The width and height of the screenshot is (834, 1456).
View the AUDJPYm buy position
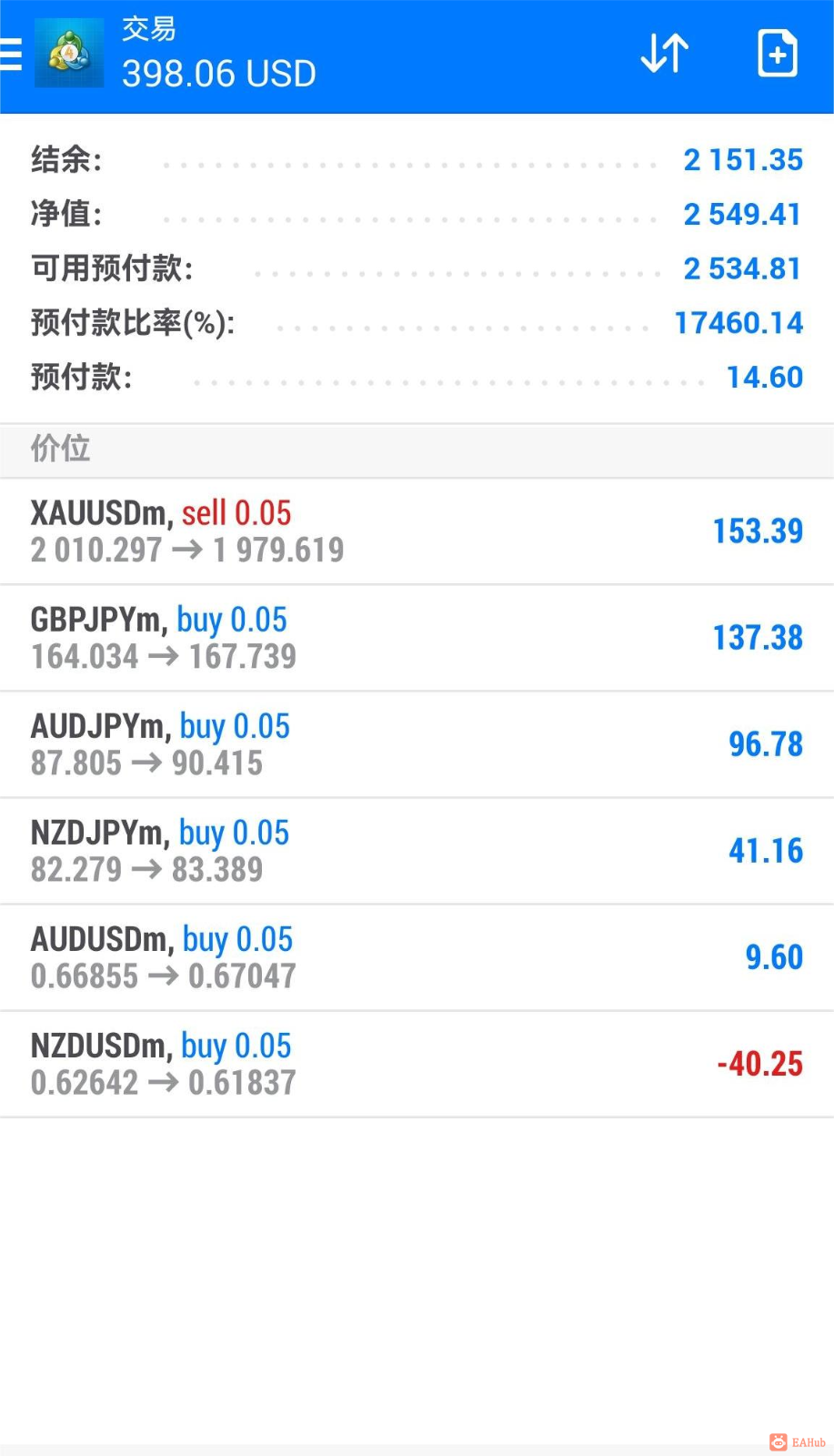pos(417,744)
